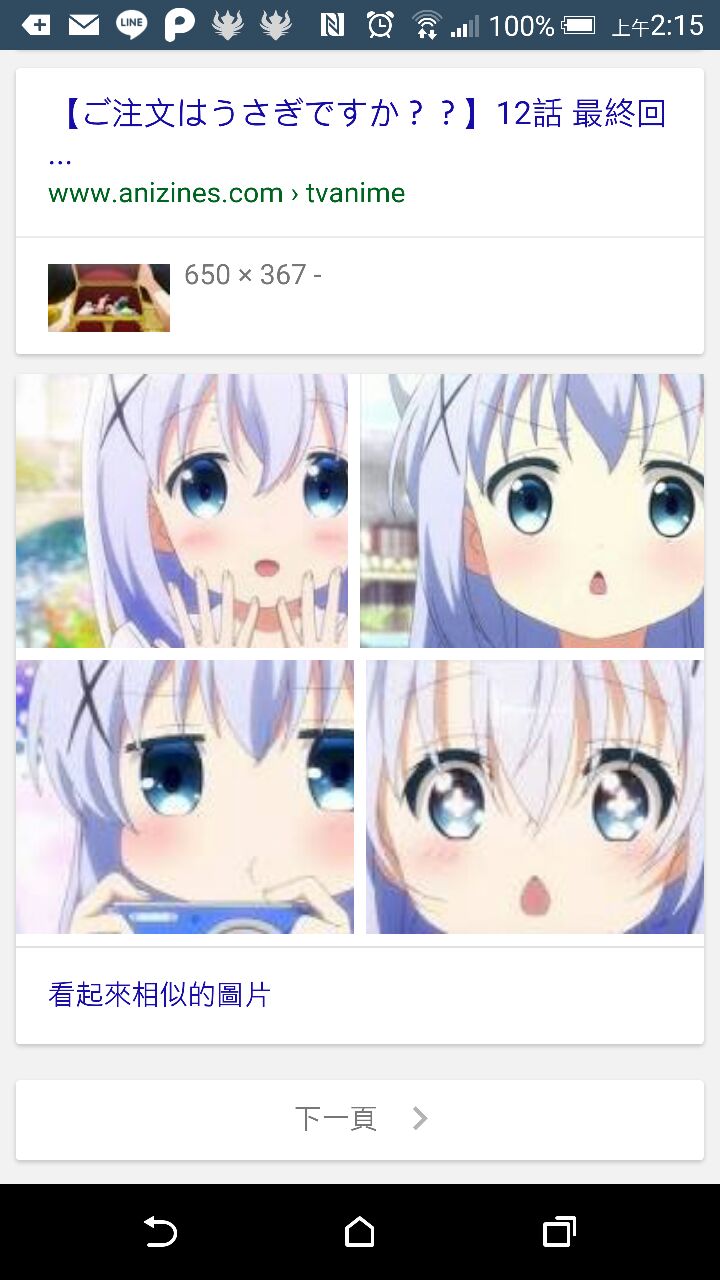
Task: Open the 650 × 367 treasure chest thumbnail
Action: [109, 297]
